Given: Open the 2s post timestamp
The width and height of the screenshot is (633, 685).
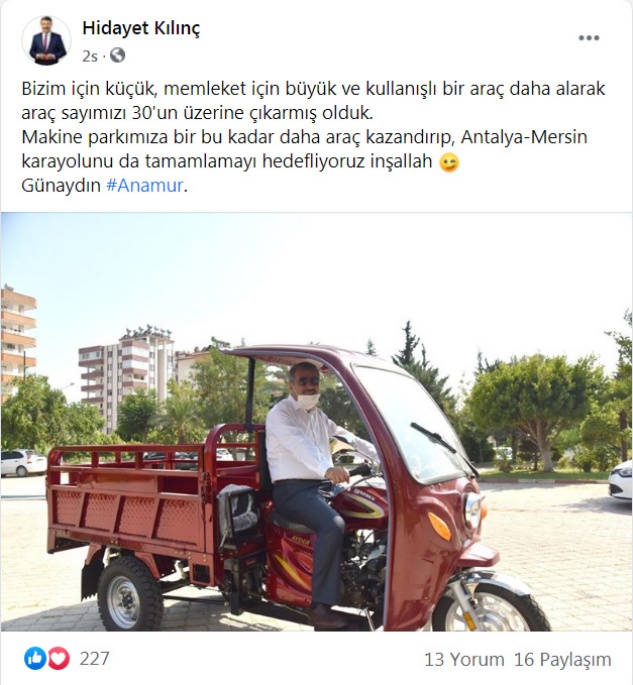Looking at the screenshot, I should click(x=90, y=55).
